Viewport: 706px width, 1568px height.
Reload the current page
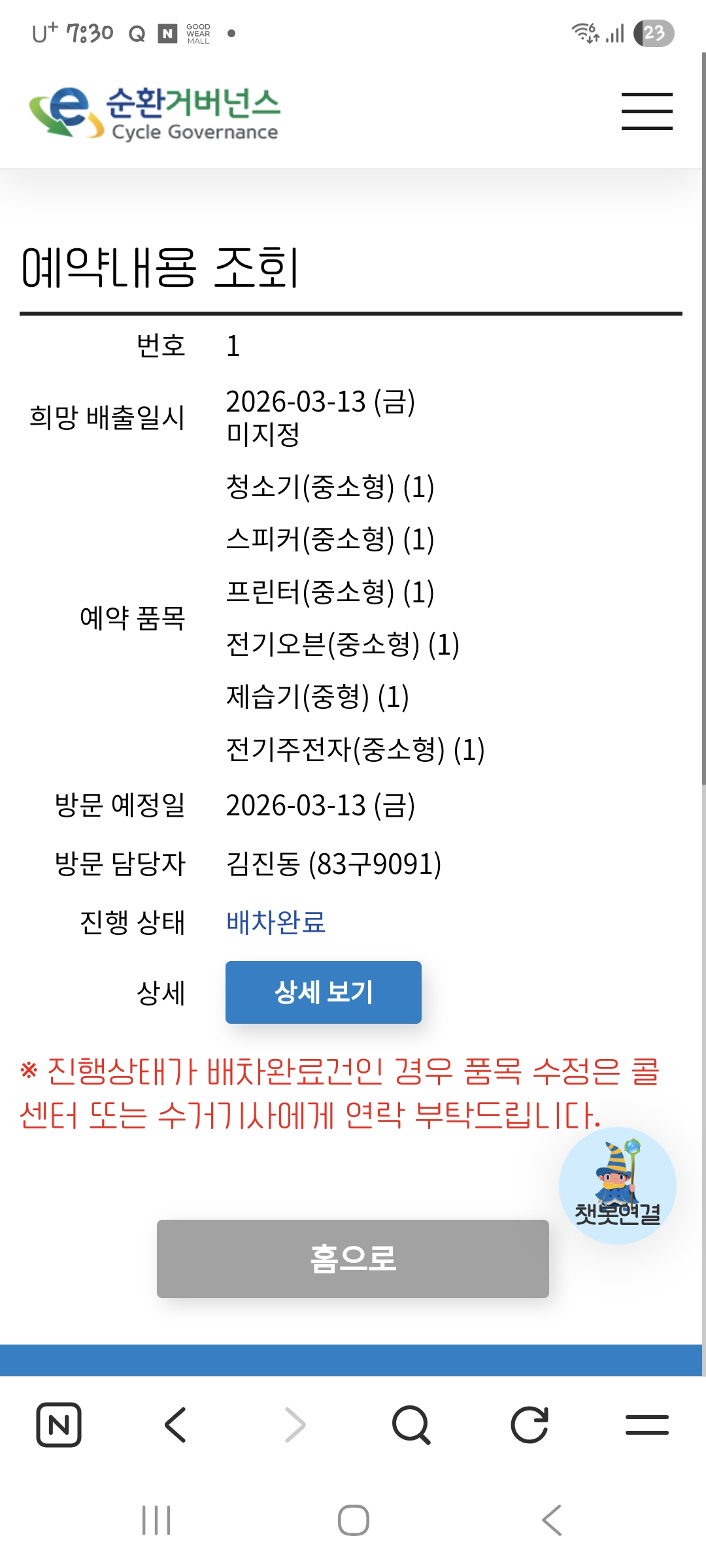[x=529, y=1424]
